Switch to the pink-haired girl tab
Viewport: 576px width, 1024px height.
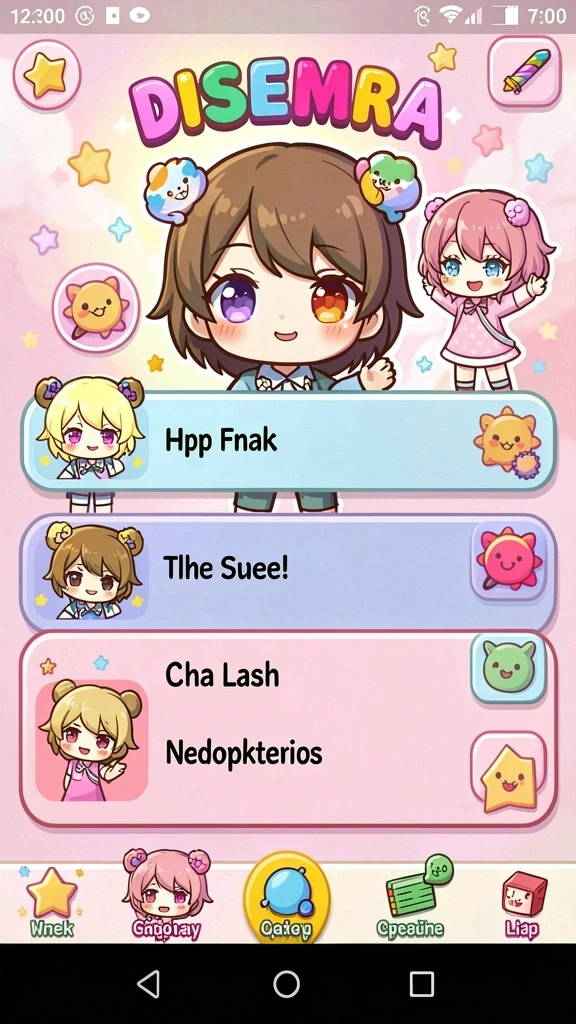(x=167, y=895)
